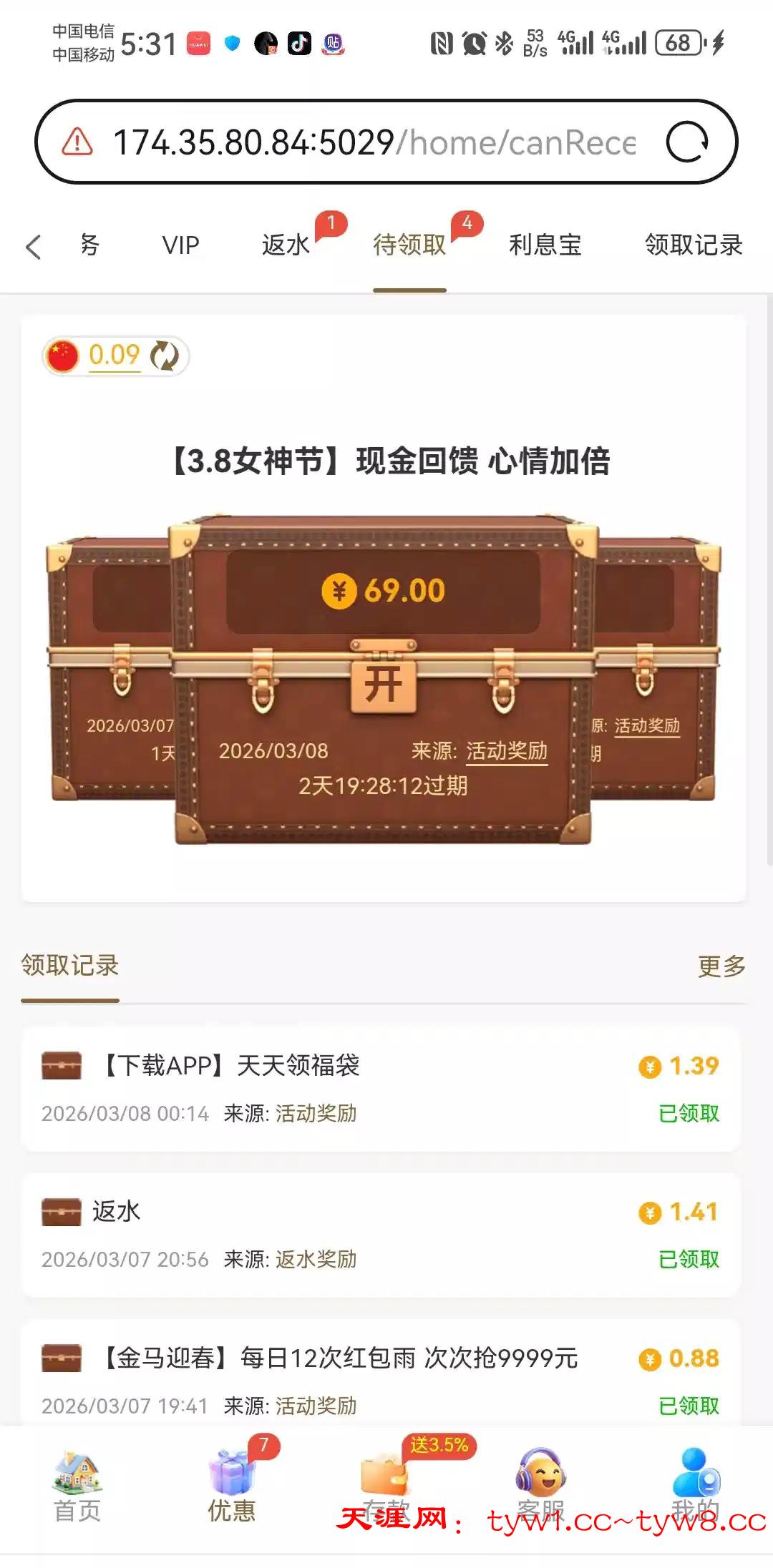Tap the 活动奖励 source link on the chest
Image resolution: width=773 pixels, height=1568 pixels.
(x=506, y=751)
